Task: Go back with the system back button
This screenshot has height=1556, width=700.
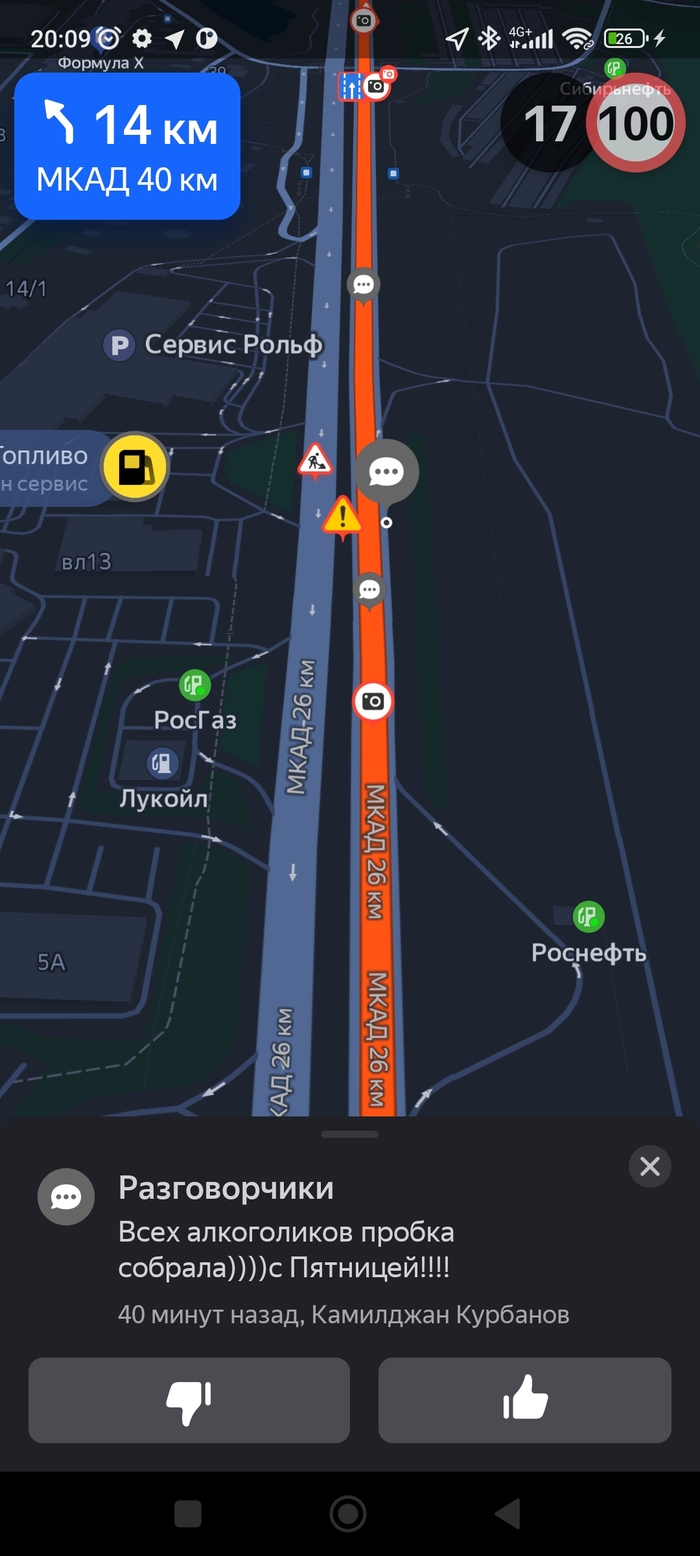Action: (x=507, y=1514)
